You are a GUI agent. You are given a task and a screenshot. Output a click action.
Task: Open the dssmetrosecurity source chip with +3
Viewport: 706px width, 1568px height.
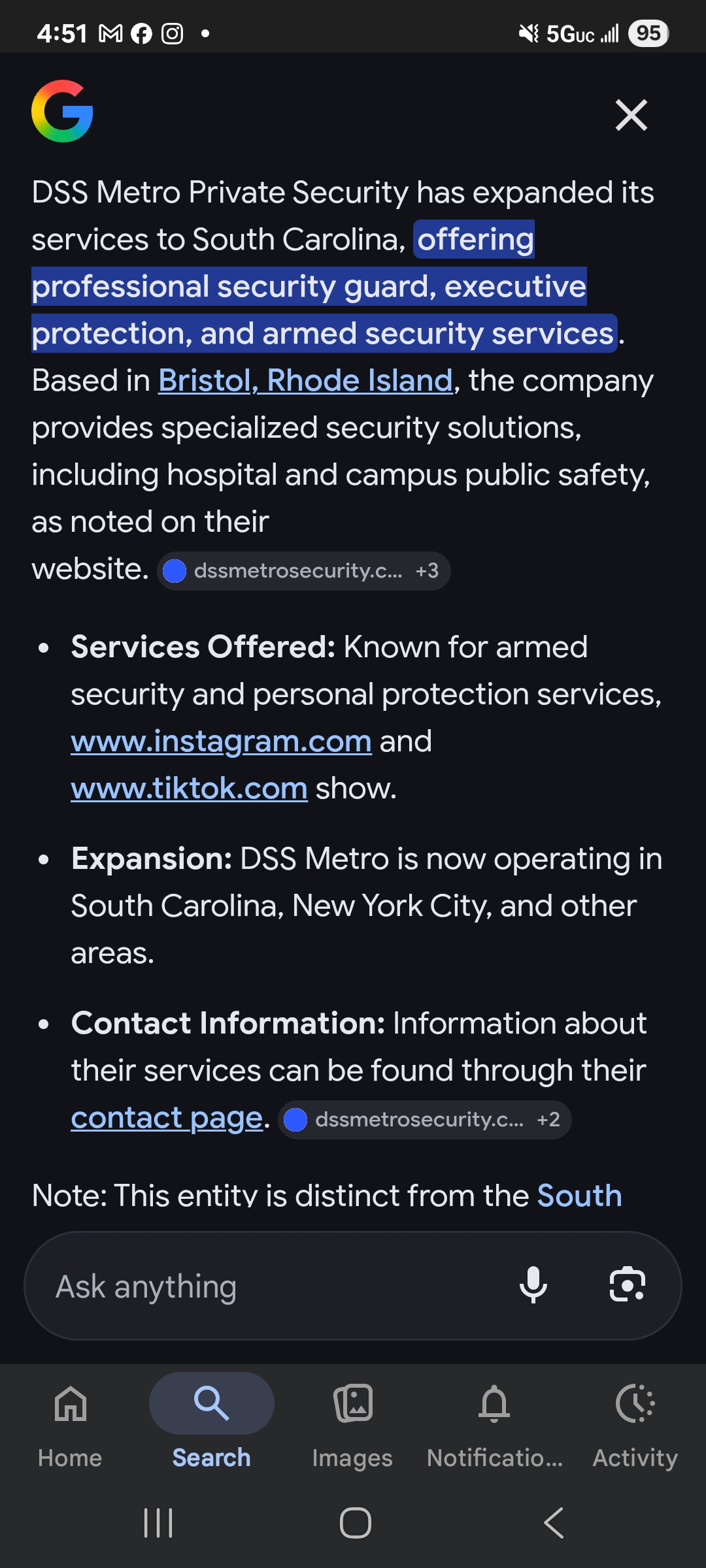(x=304, y=571)
